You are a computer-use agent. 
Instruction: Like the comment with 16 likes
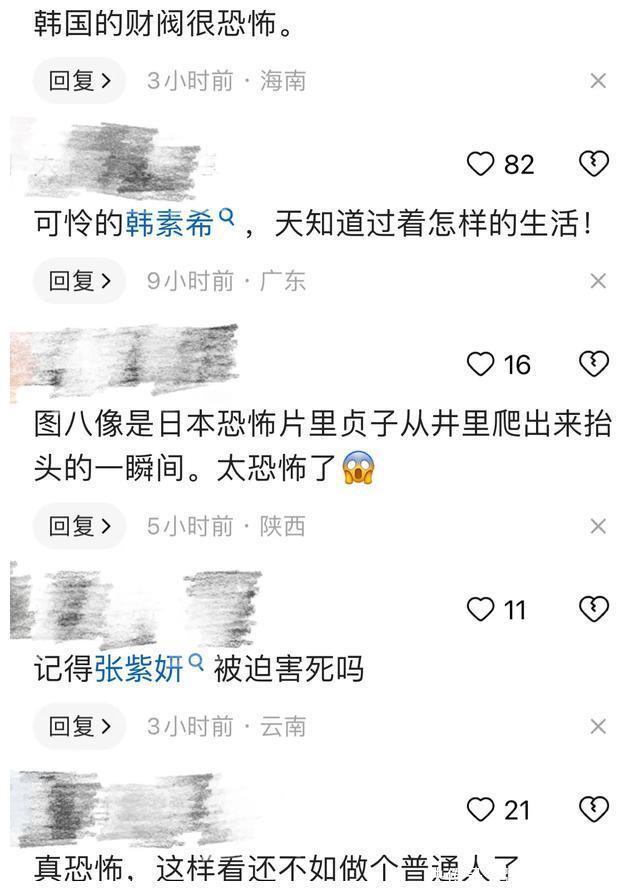tap(482, 364)
